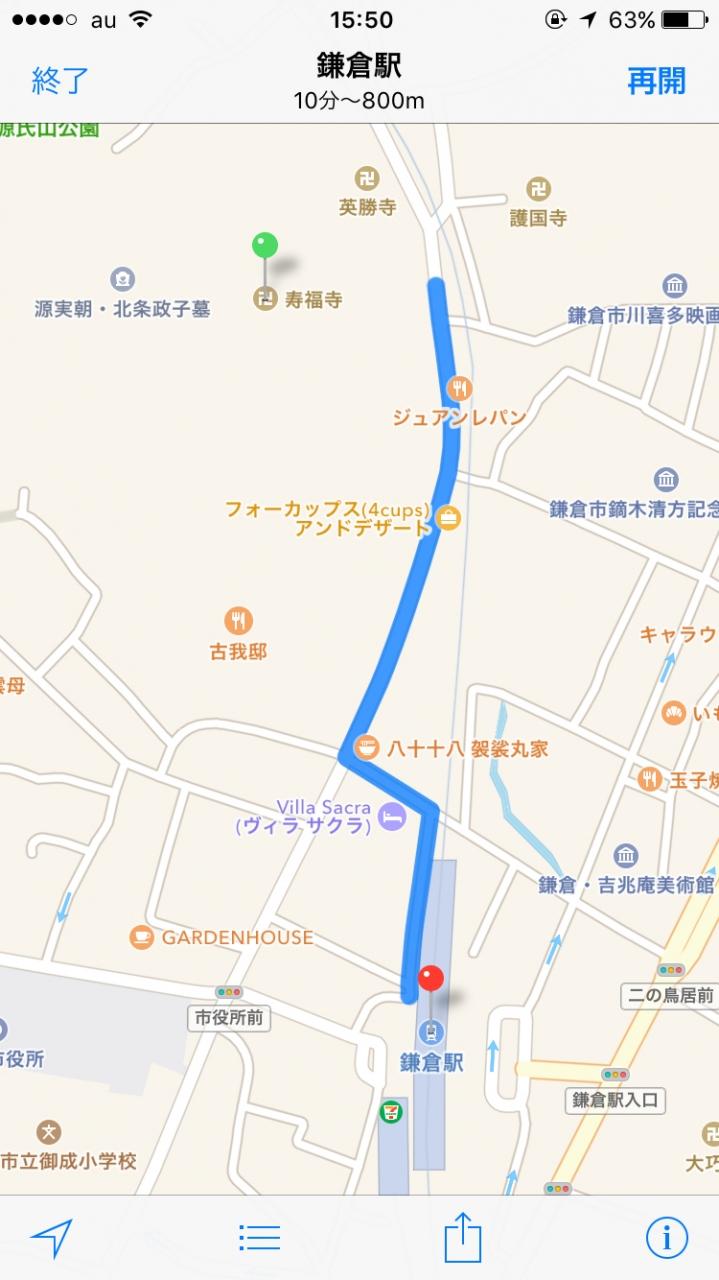The image size is (719, 1280).
Task: Open the 鎌倉・吉兆庵美術館 museum marker
Action: coord(626,856)
